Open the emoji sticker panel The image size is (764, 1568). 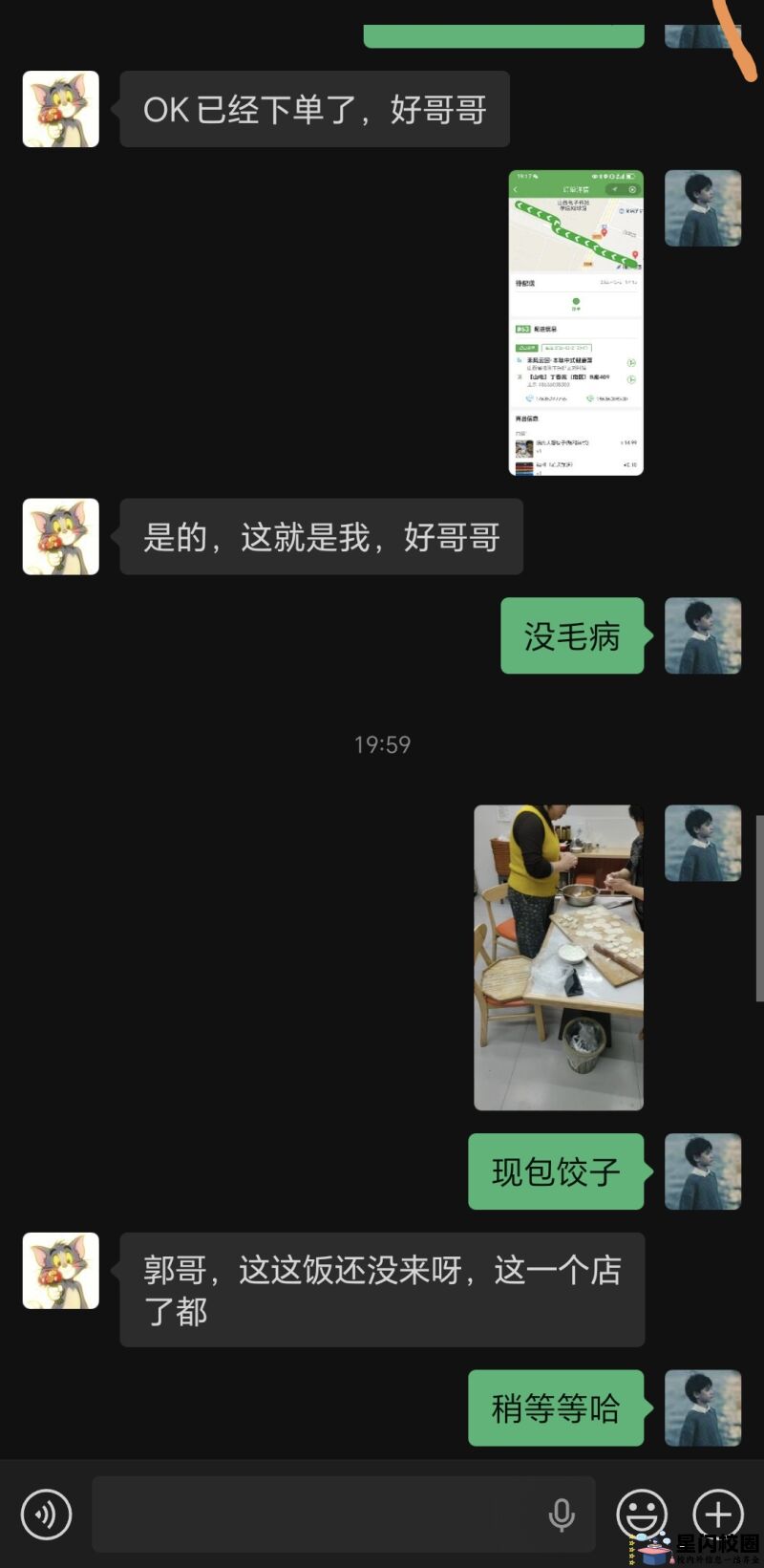(642, 1514)
